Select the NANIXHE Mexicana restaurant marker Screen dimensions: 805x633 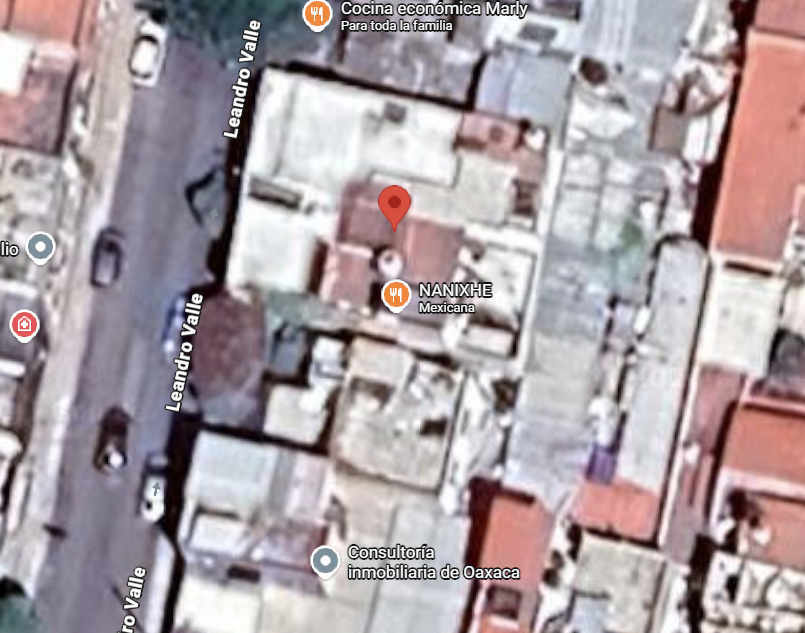pyautogui.click(x=396, y=294)
